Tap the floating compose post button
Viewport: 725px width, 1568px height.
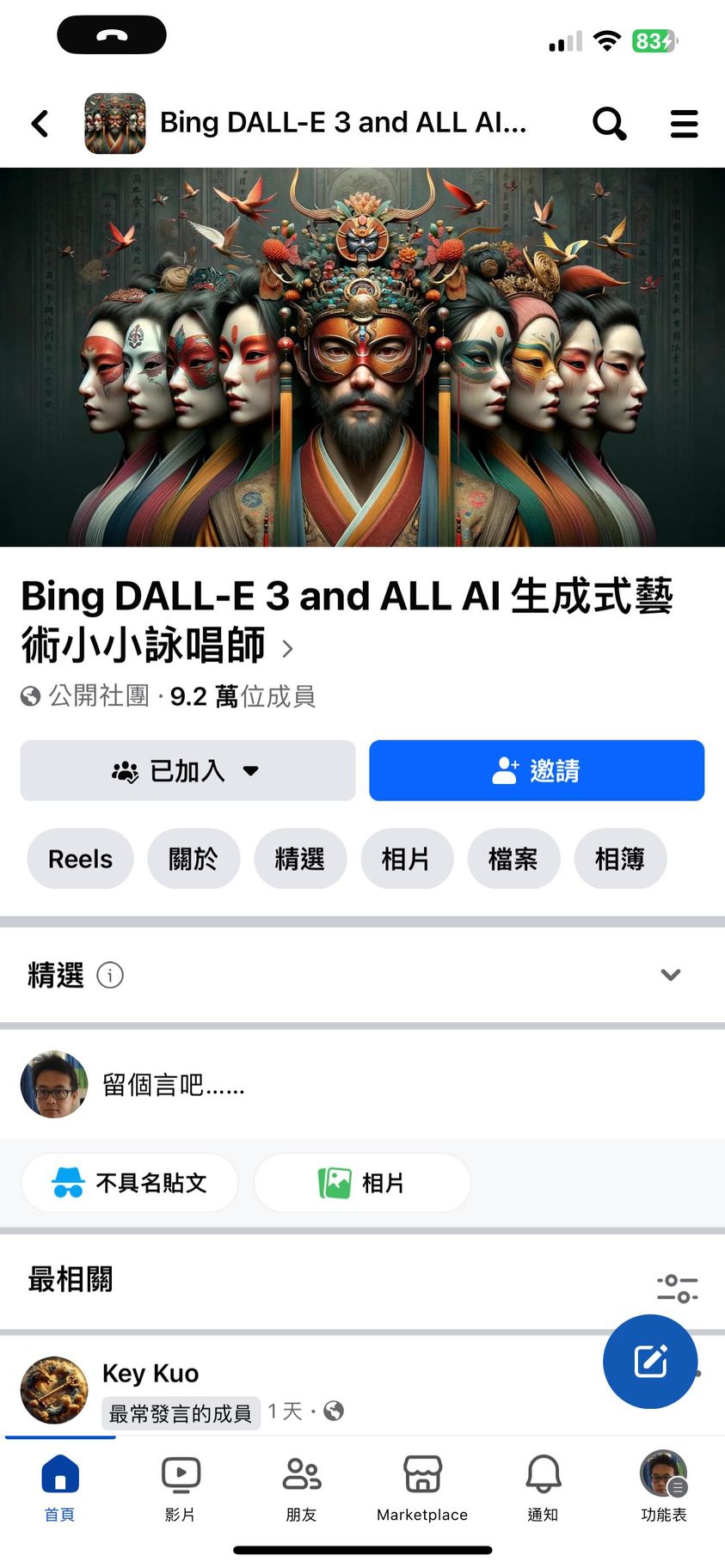click(650, 1361)
